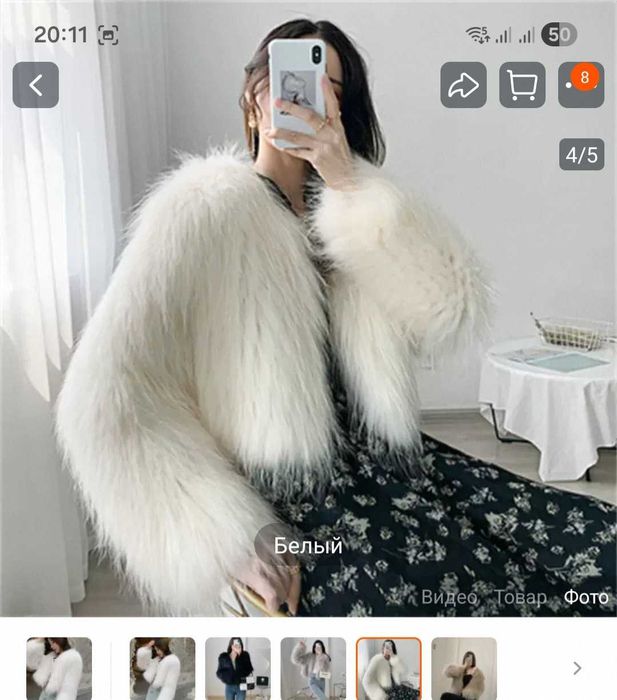The height and width of the screenshot is (700, 617).
Task: Switch to the Видео tab
Action: click(x=449, y=598)
